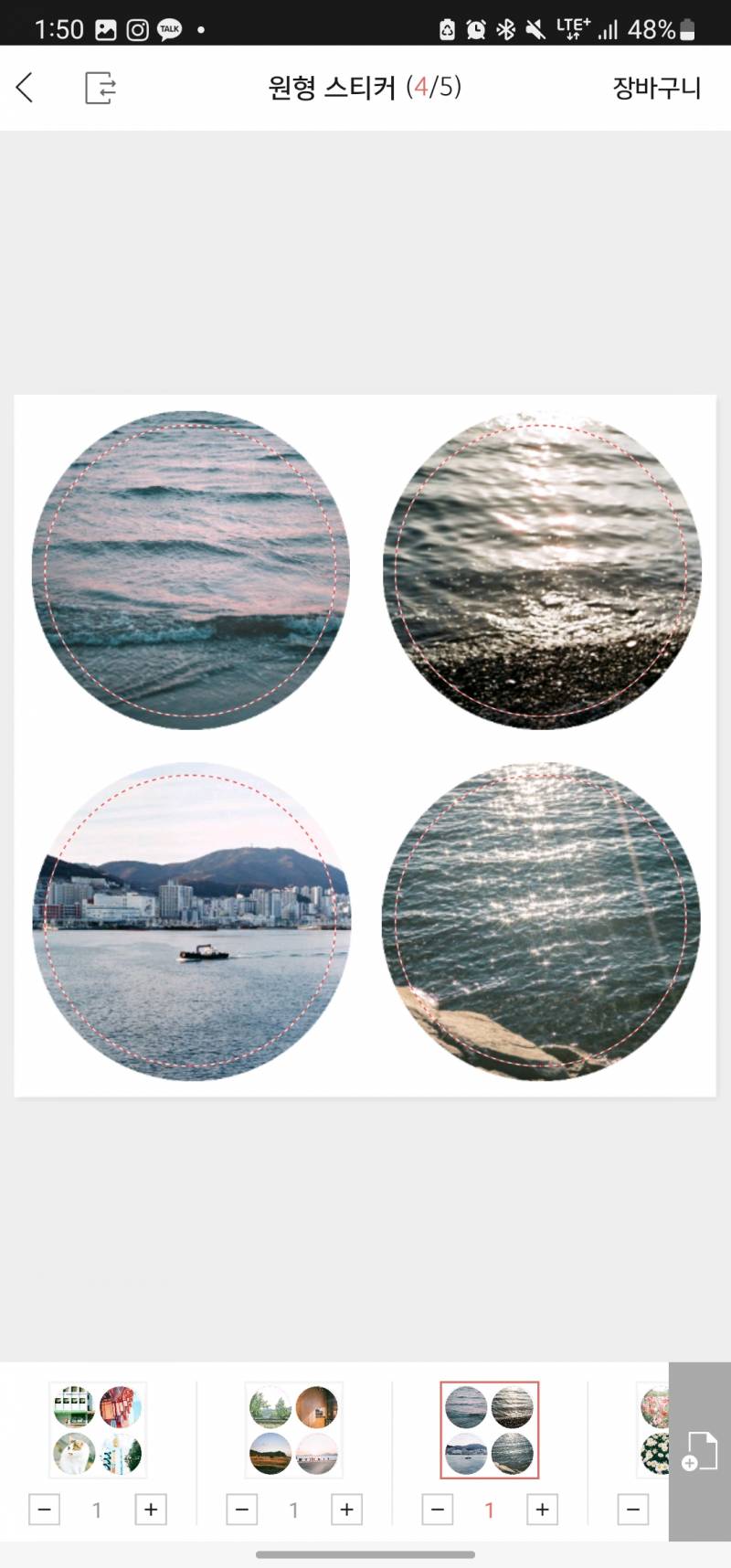Edit the sparkling sea with rock sticker
Viewport: 731px width, 1568px height.
click(x=541, y=921)
